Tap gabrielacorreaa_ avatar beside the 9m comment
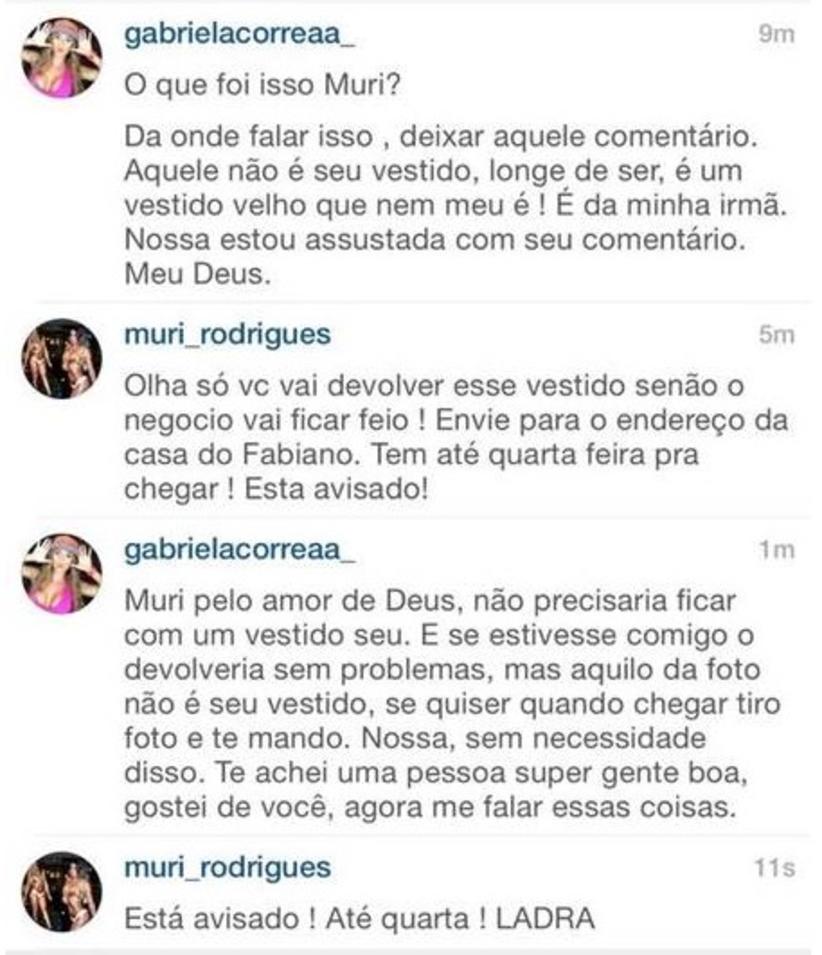 (x=62, y=57)
